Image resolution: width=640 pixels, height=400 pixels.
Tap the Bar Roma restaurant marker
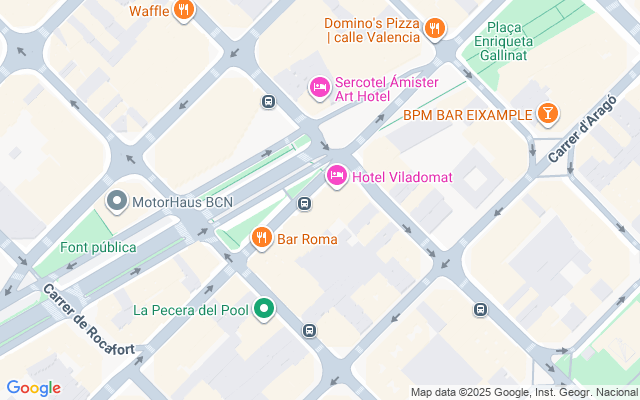(261, 238)
